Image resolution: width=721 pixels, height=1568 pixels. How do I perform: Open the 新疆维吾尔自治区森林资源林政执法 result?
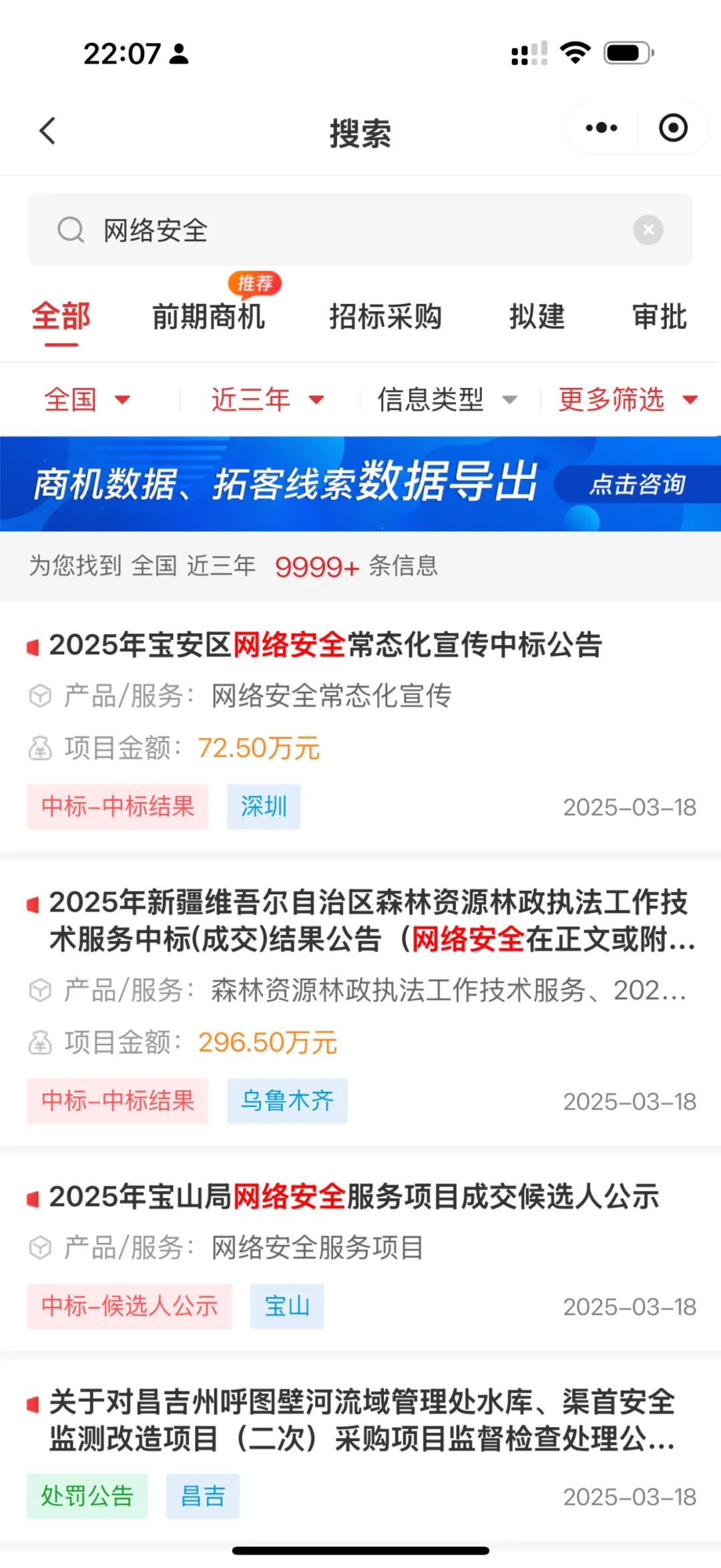pos(367,920)
